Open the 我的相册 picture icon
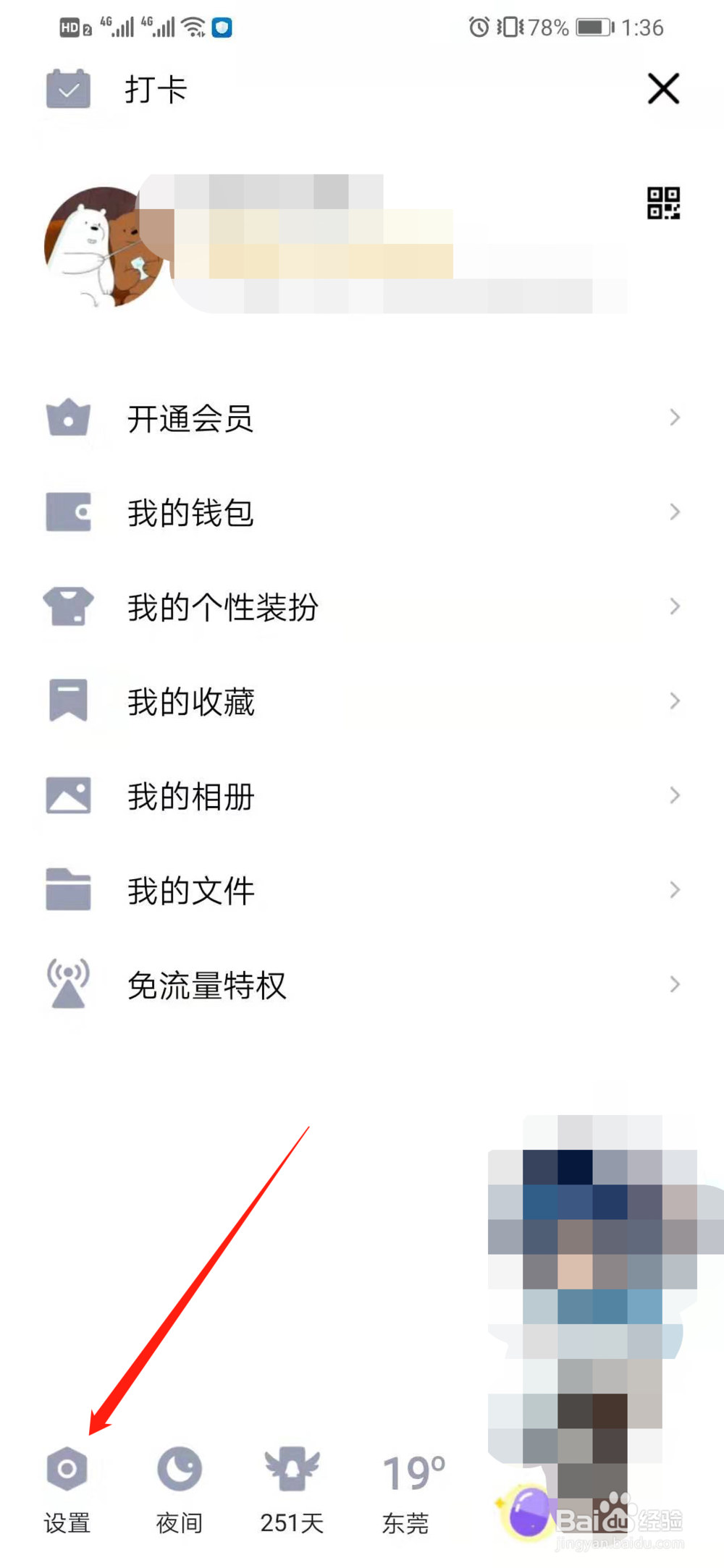 pyautogui.click(x=69, y=795)
